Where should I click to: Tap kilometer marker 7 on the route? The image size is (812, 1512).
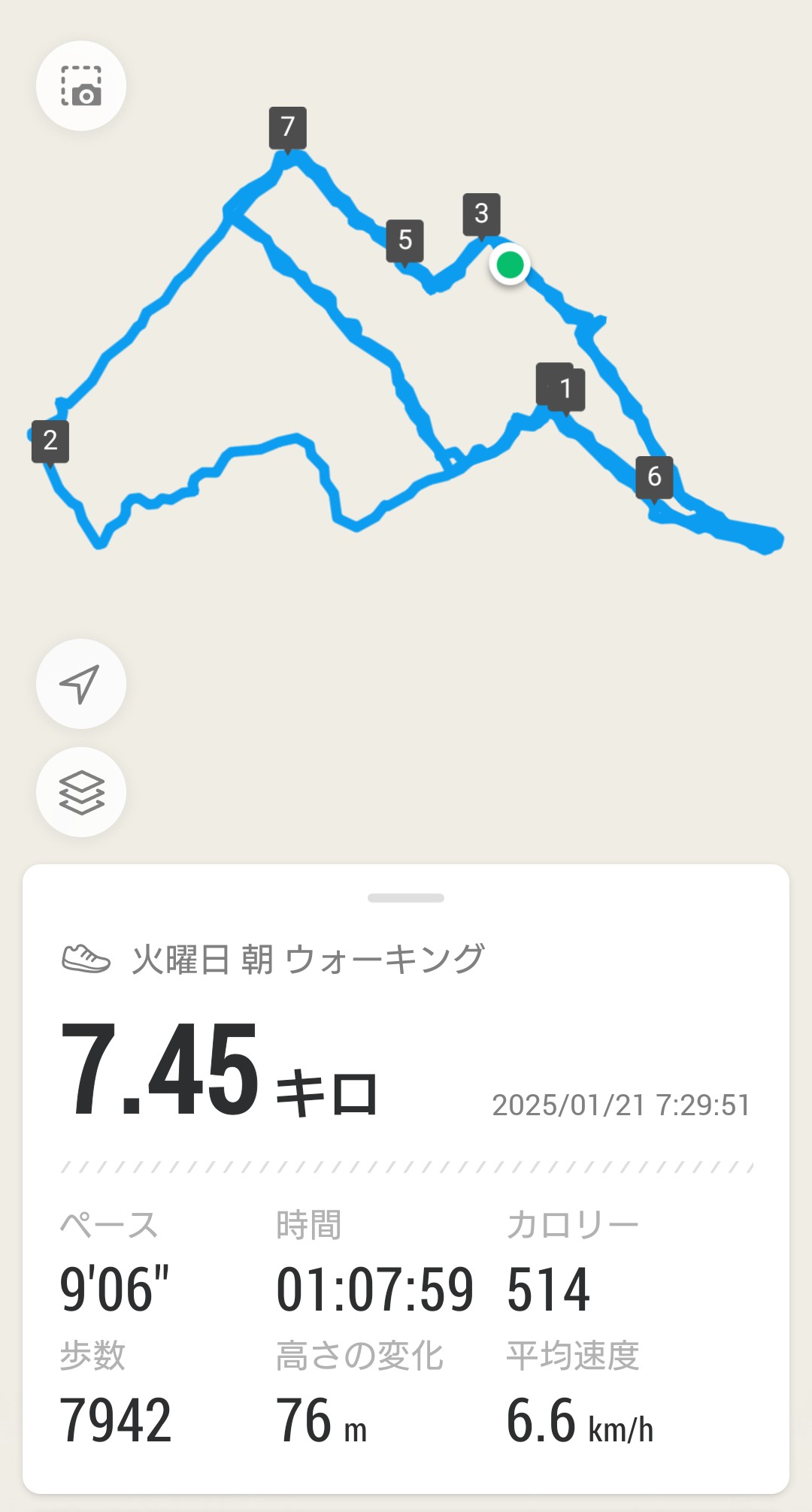point(288,127)
